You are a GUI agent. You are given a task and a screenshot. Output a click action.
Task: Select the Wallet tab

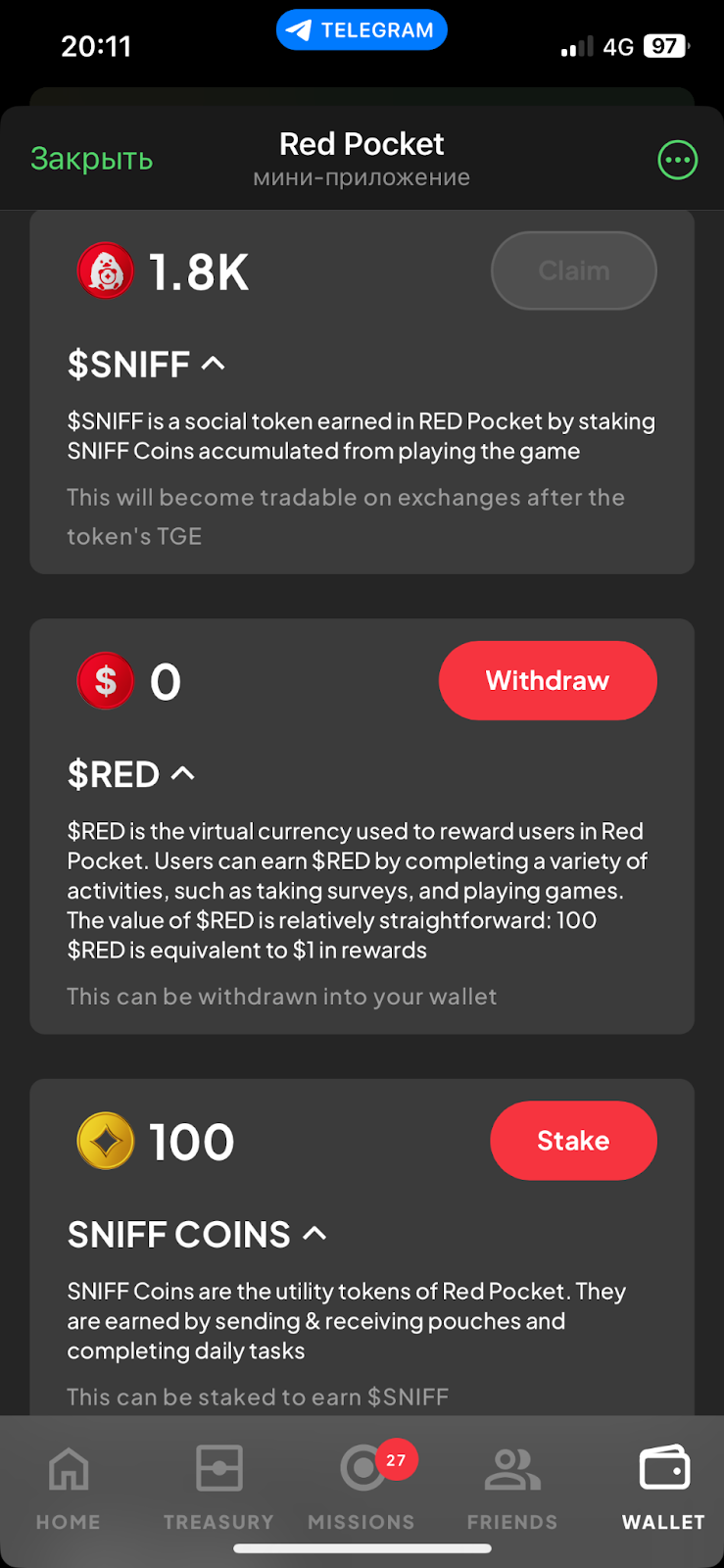[663, 1486]
